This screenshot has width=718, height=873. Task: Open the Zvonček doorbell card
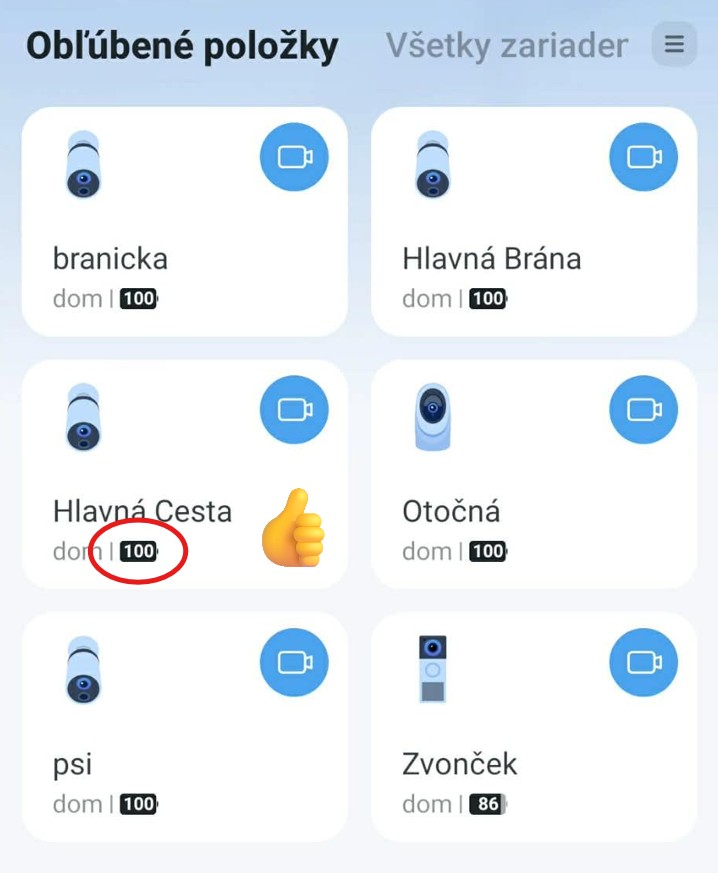500,765
